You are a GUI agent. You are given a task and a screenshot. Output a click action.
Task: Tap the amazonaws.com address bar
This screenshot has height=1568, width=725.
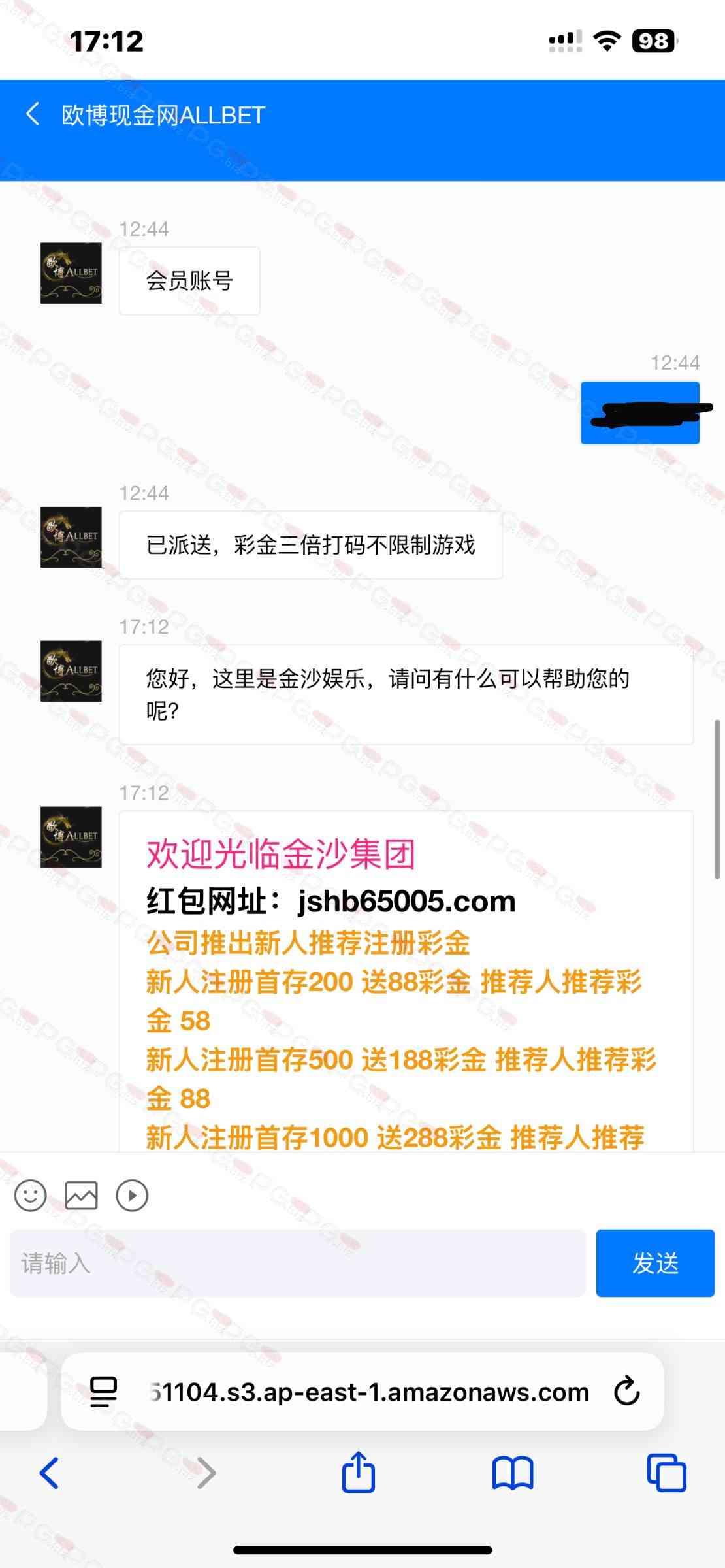pyautogui.click(x=369, y=1392)
